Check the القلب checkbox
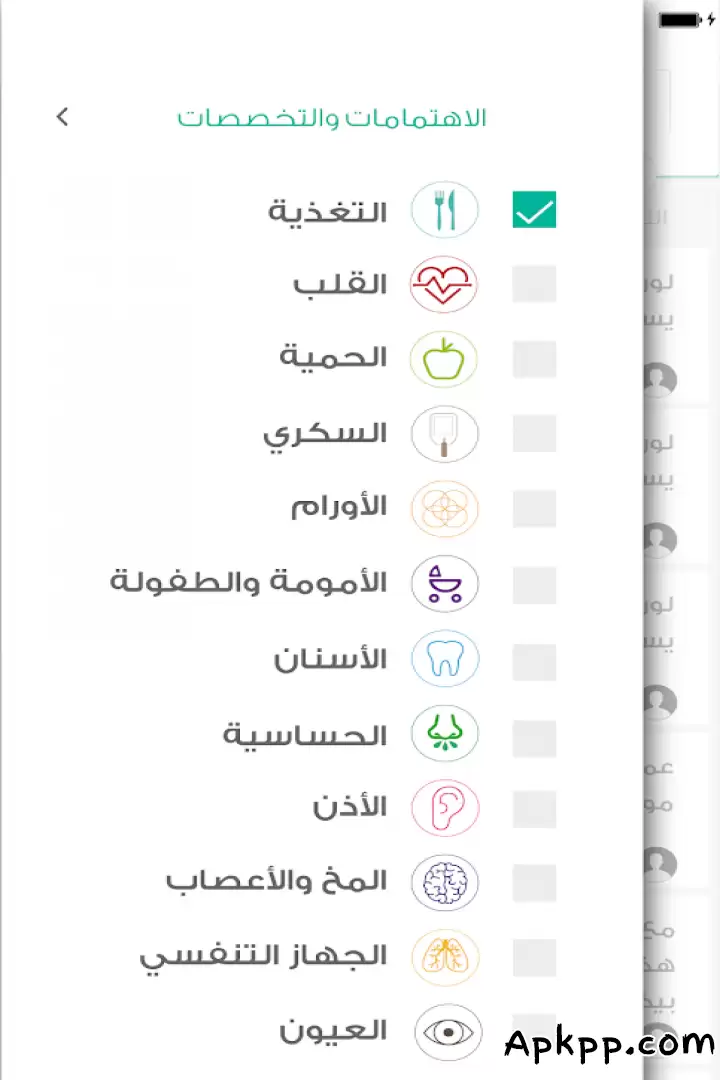Screen dimensions: 720x1080 coord(533,283)
